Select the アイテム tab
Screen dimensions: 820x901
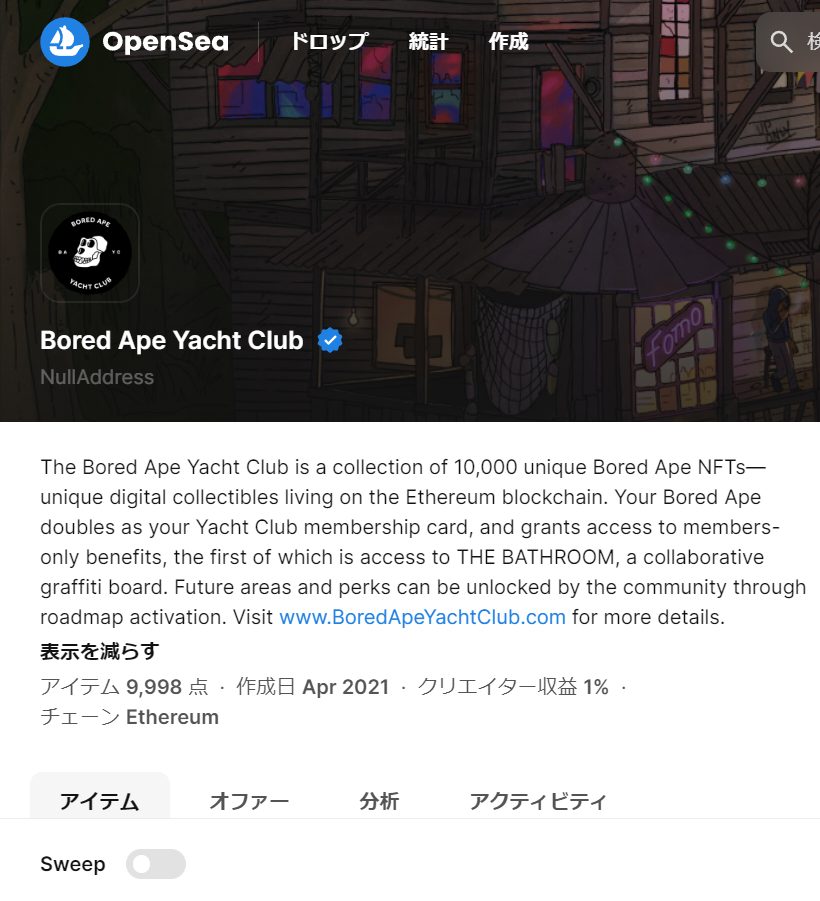99,801
